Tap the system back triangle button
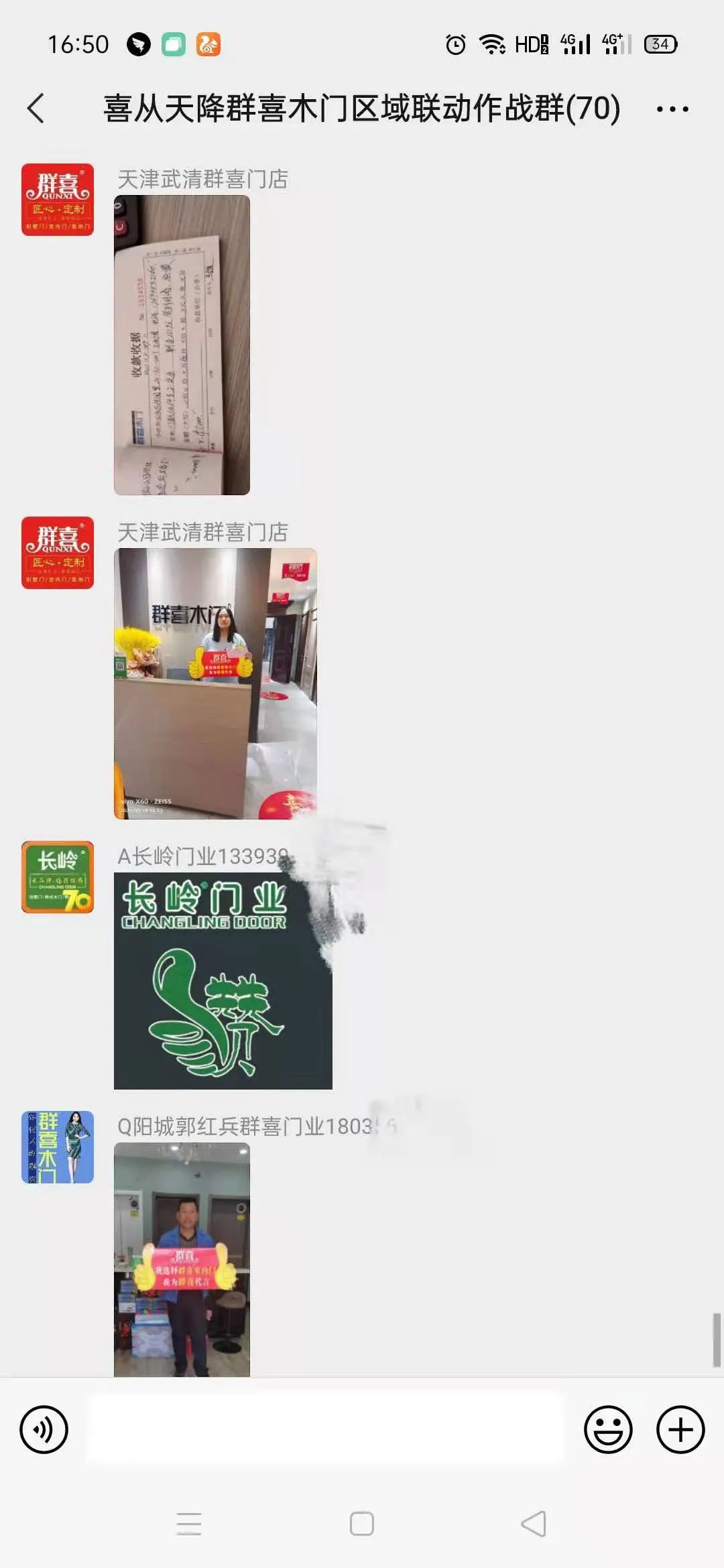Screen dimensions: 724x1568 tap(534, 1523)
